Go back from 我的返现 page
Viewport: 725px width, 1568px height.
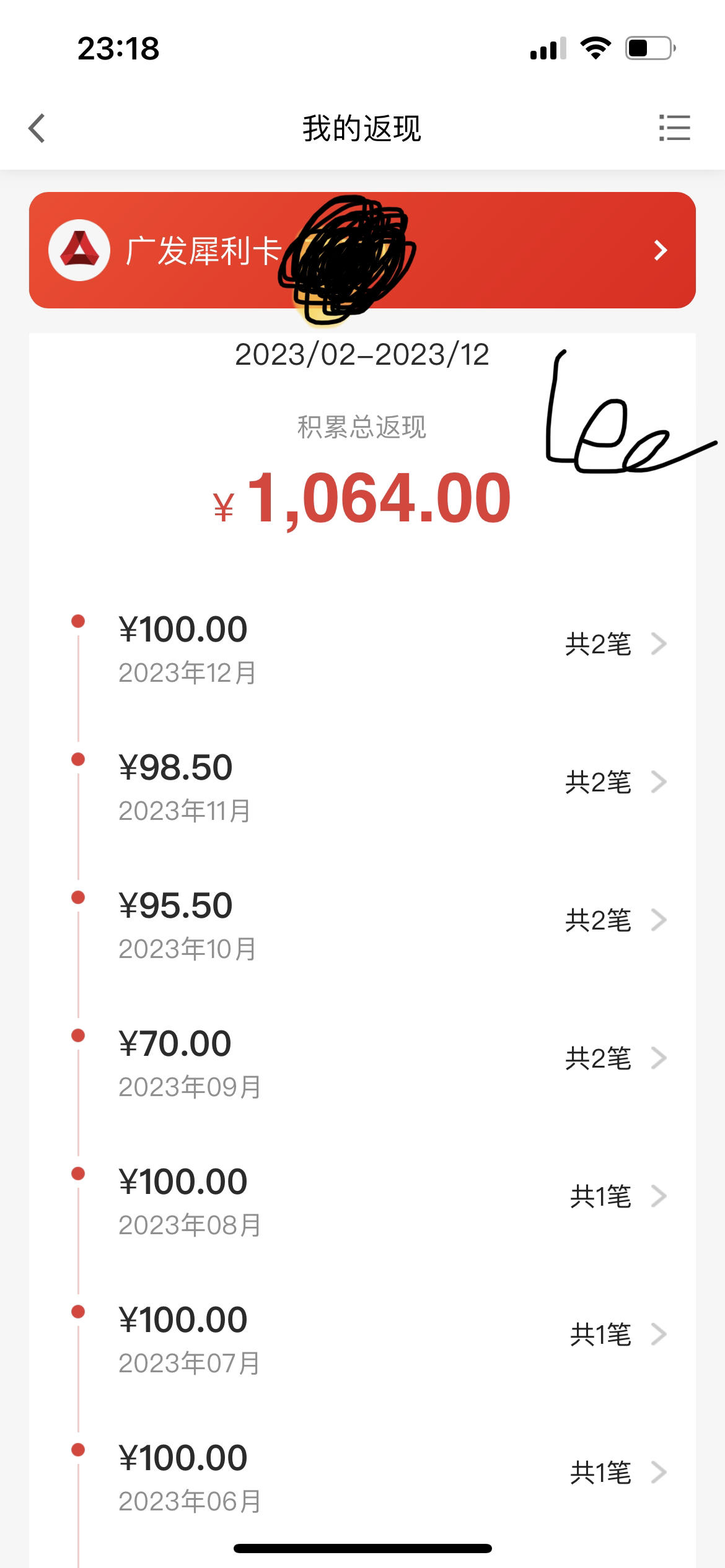coord(37,128)
